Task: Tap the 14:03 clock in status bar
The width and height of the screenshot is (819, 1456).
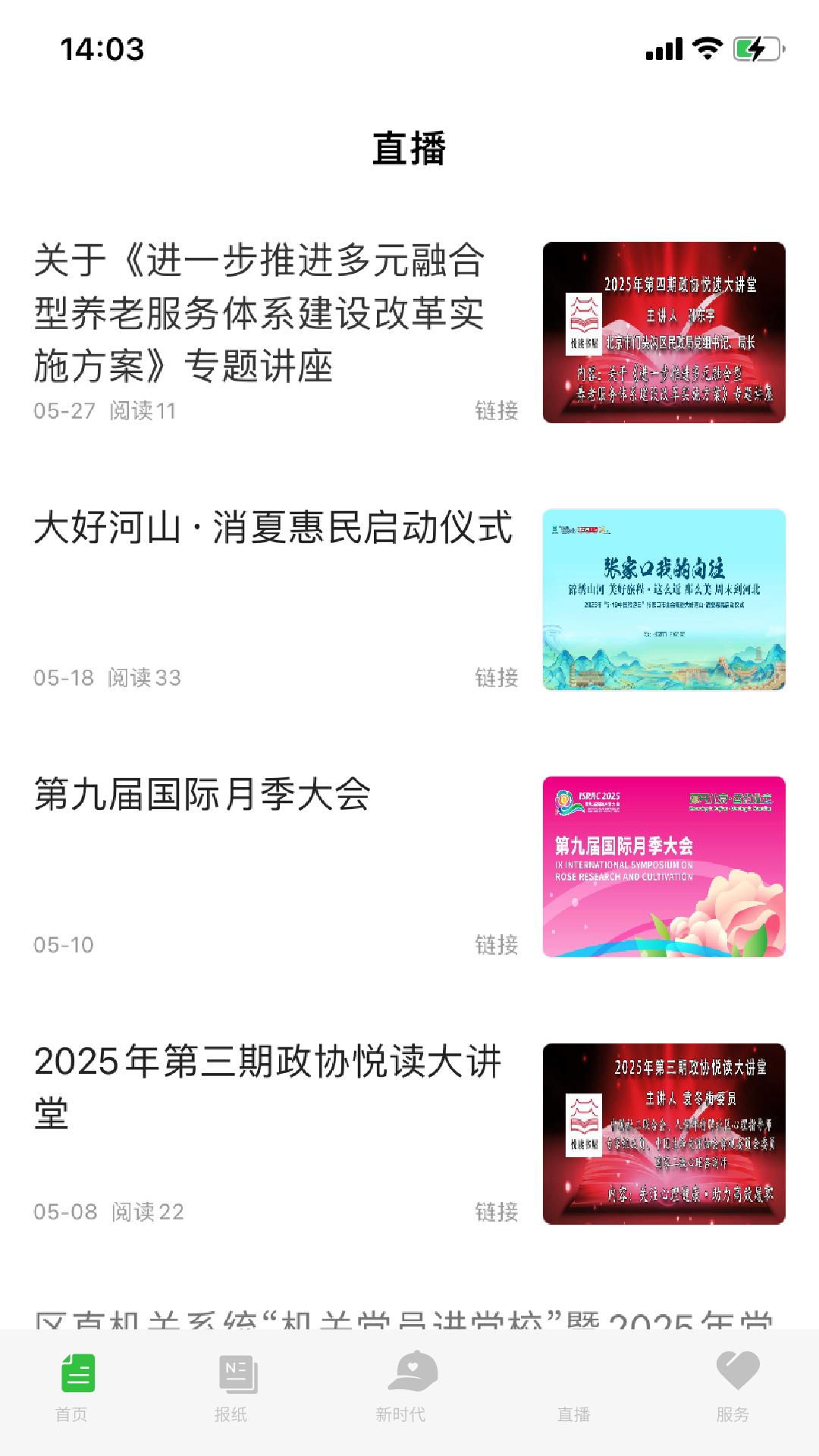Action: (x=102, y=48)
